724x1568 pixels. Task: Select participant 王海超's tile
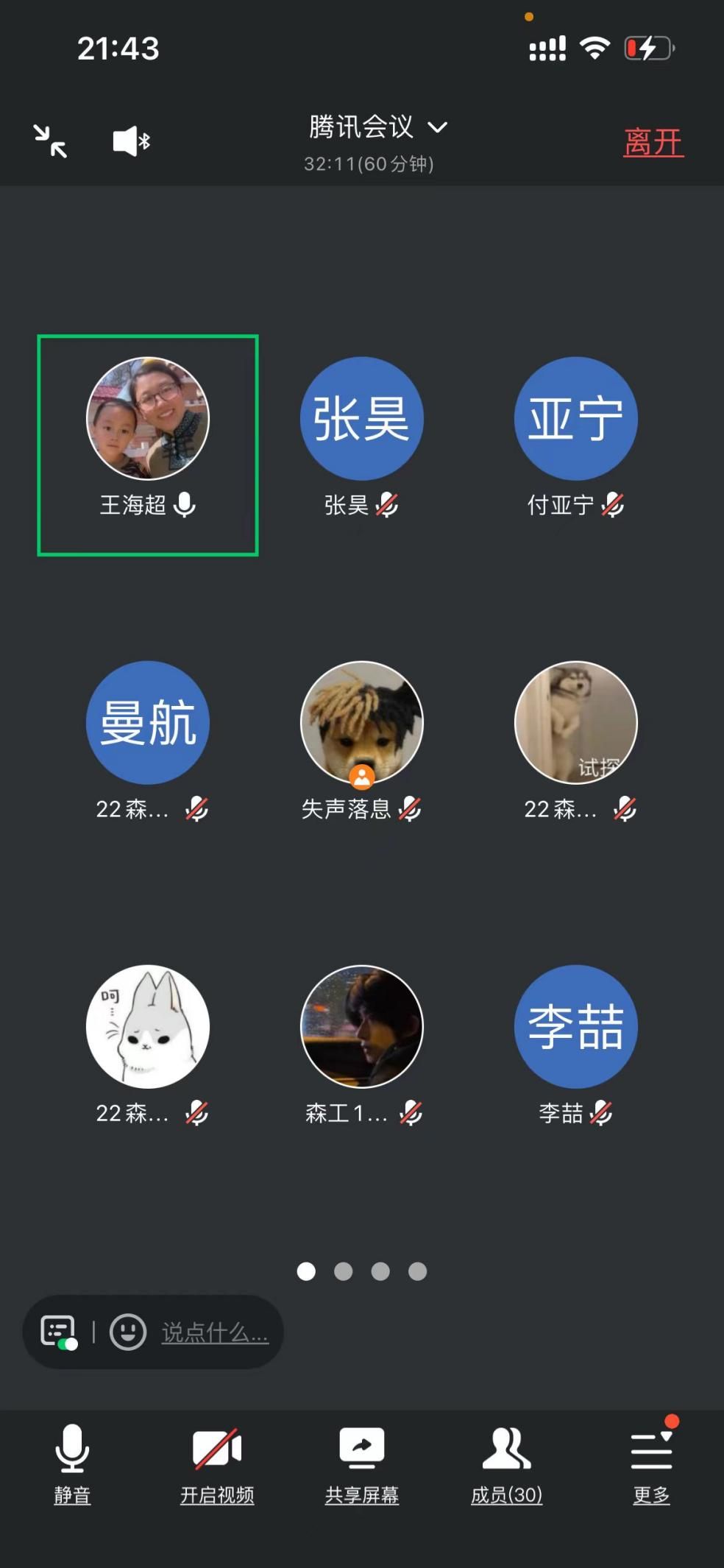coord(148,445)
